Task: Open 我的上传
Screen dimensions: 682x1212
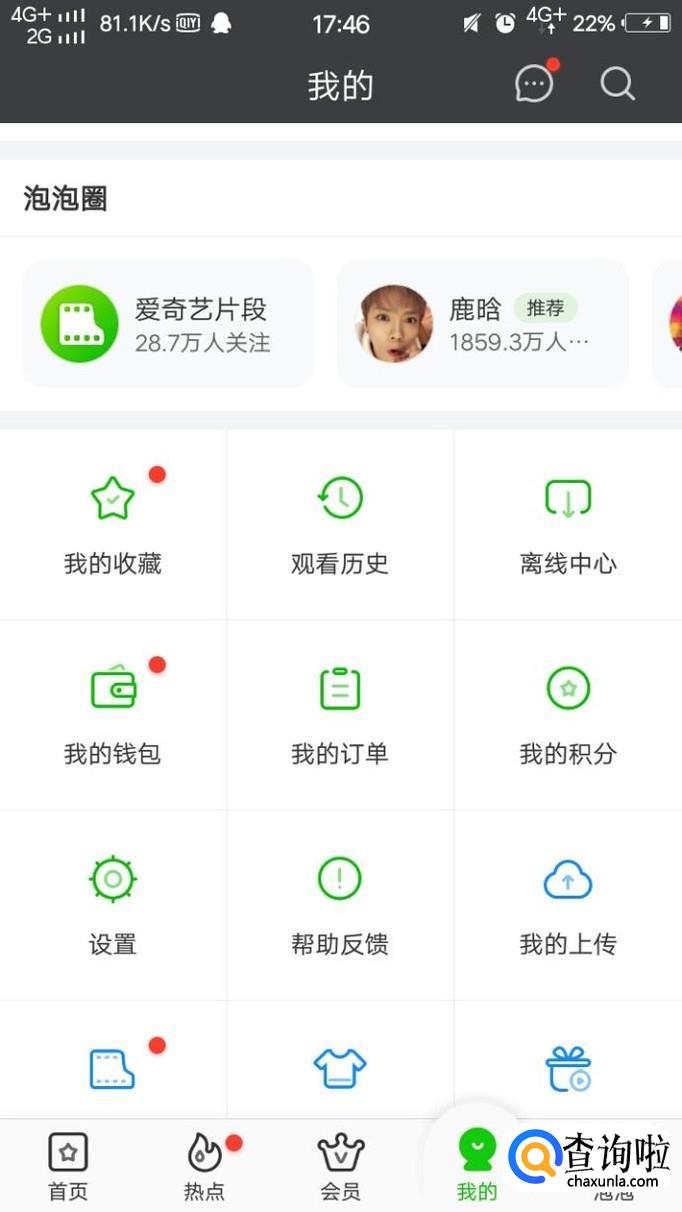Action: click(x=568, y=904)
